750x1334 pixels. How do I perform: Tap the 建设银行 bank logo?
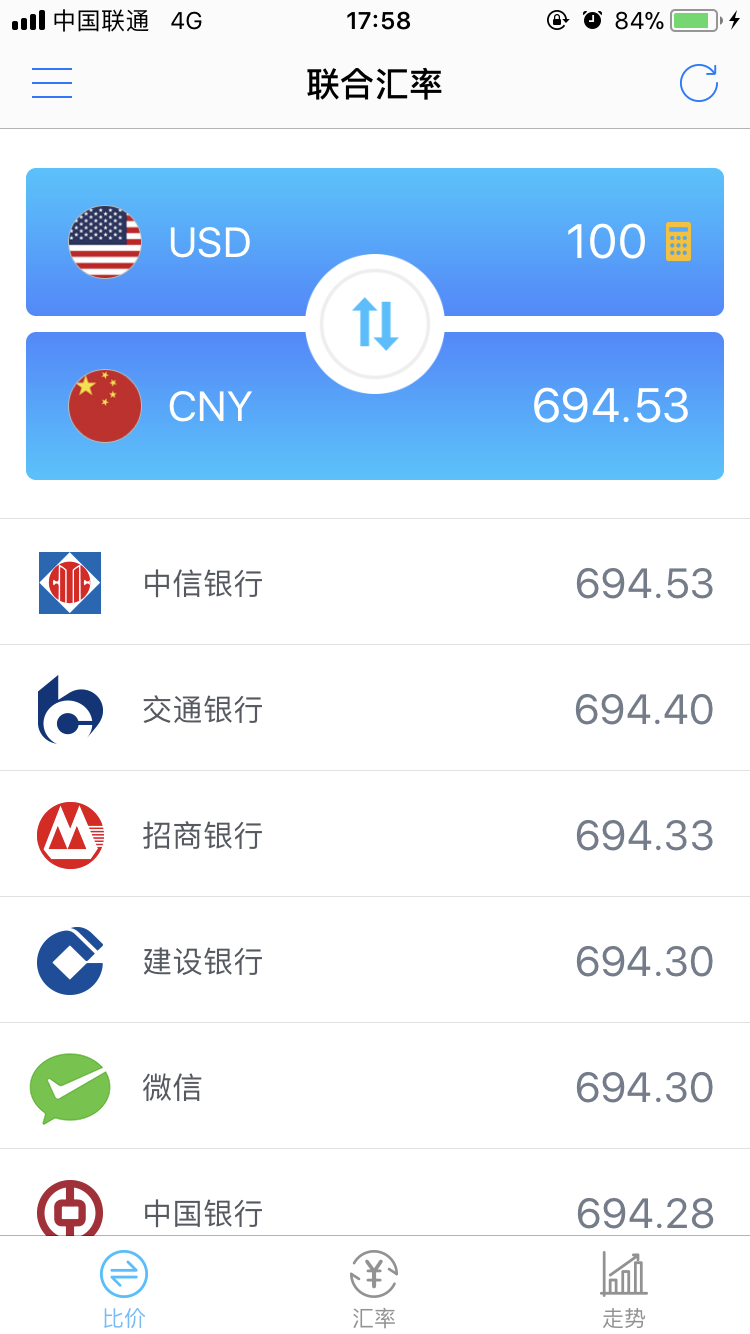click(69, 960)
